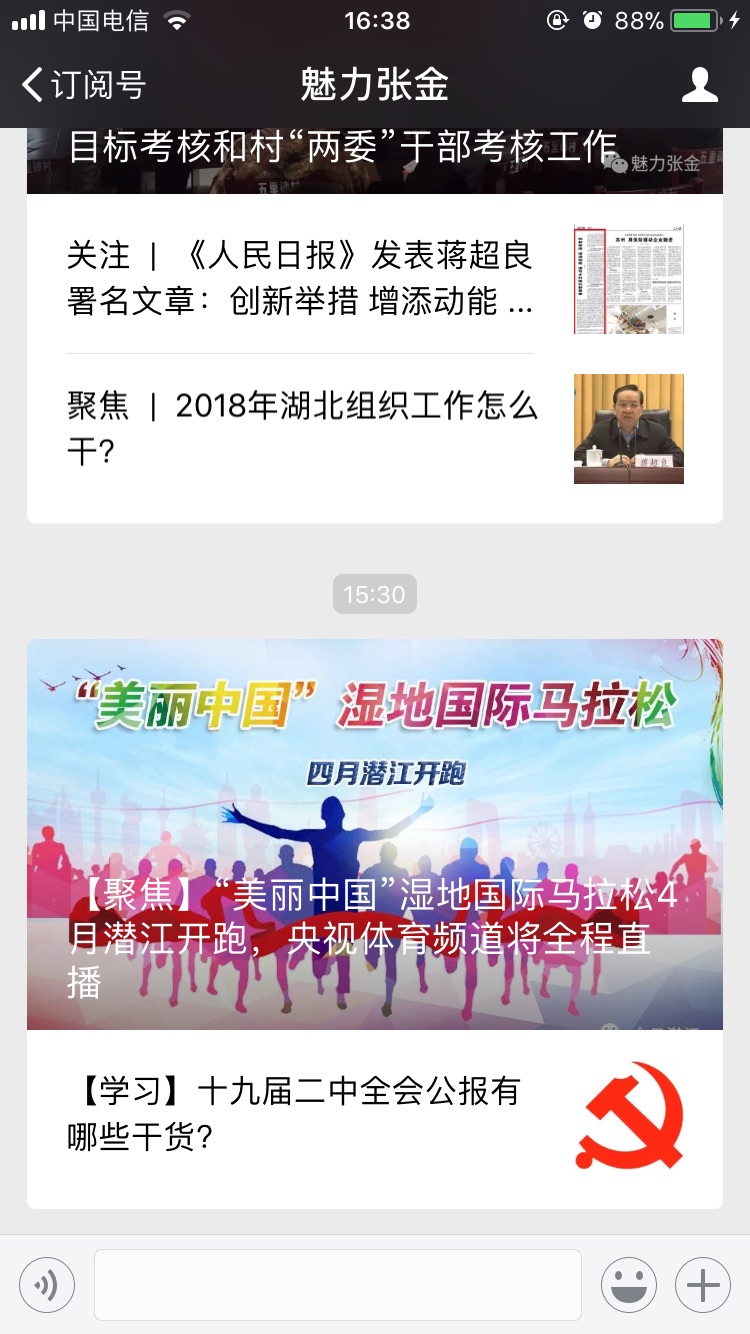Open the 湿地国际马拉松 banner article

pos(374,834)
